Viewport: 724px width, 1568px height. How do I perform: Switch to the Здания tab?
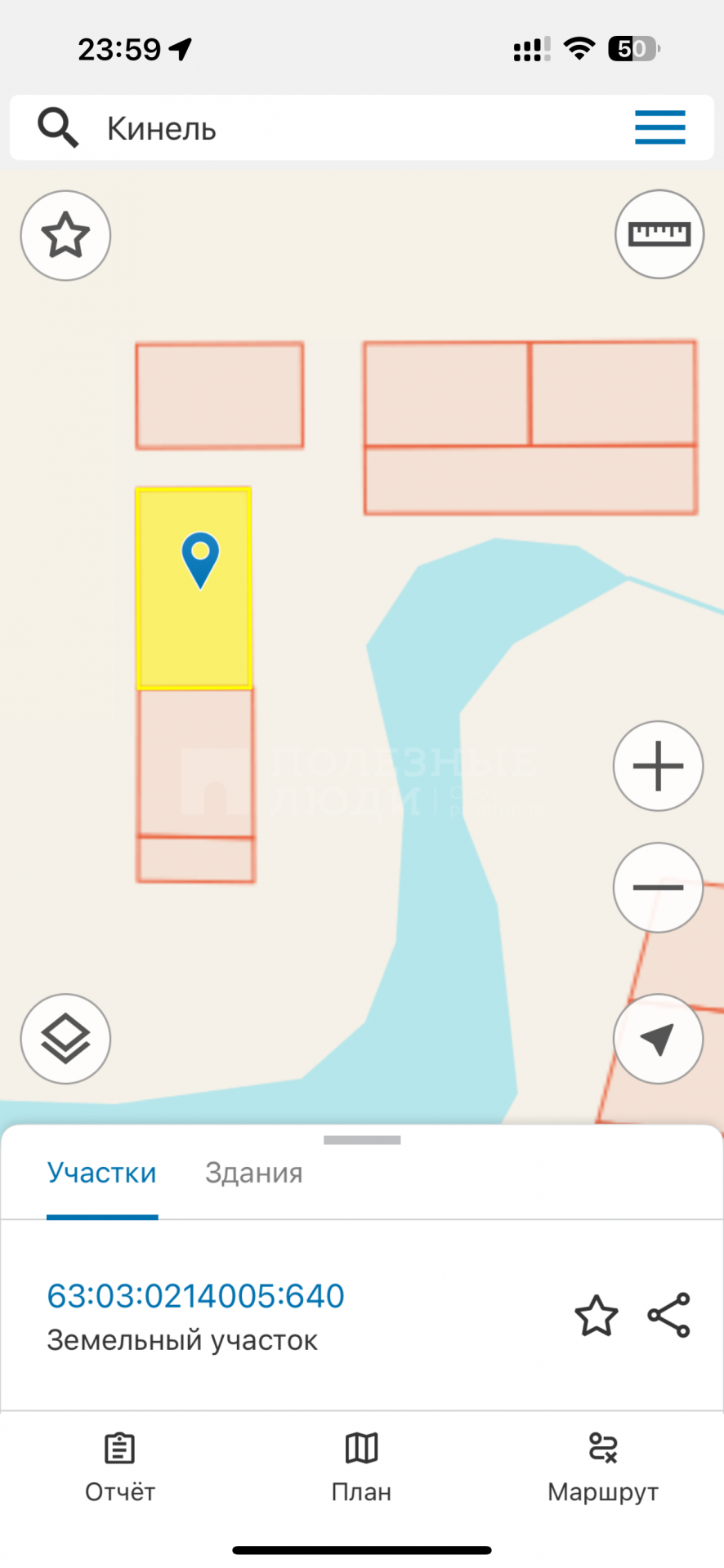pos(253,1173)
